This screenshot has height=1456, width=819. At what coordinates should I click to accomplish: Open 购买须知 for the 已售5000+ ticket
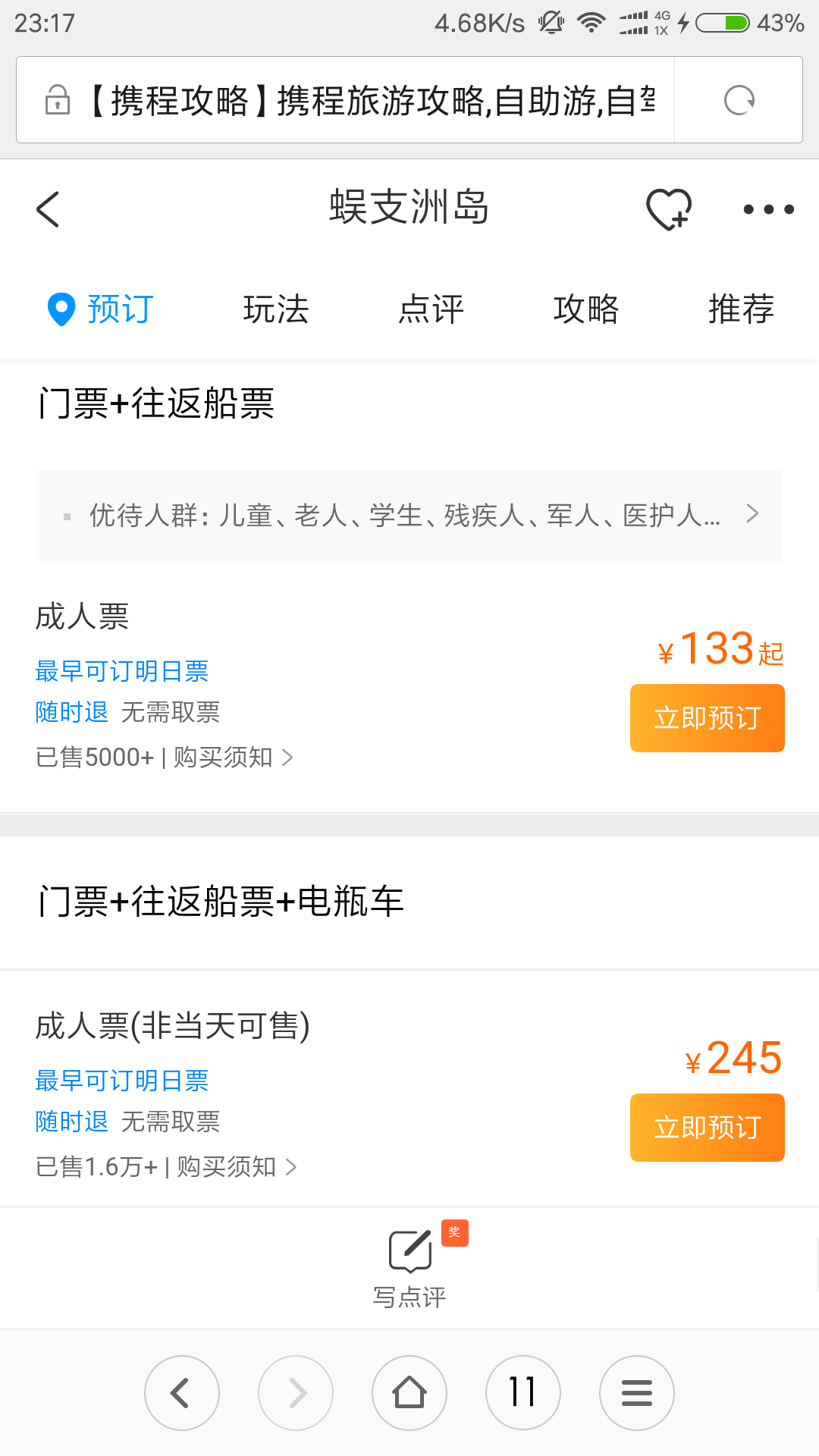234,757
